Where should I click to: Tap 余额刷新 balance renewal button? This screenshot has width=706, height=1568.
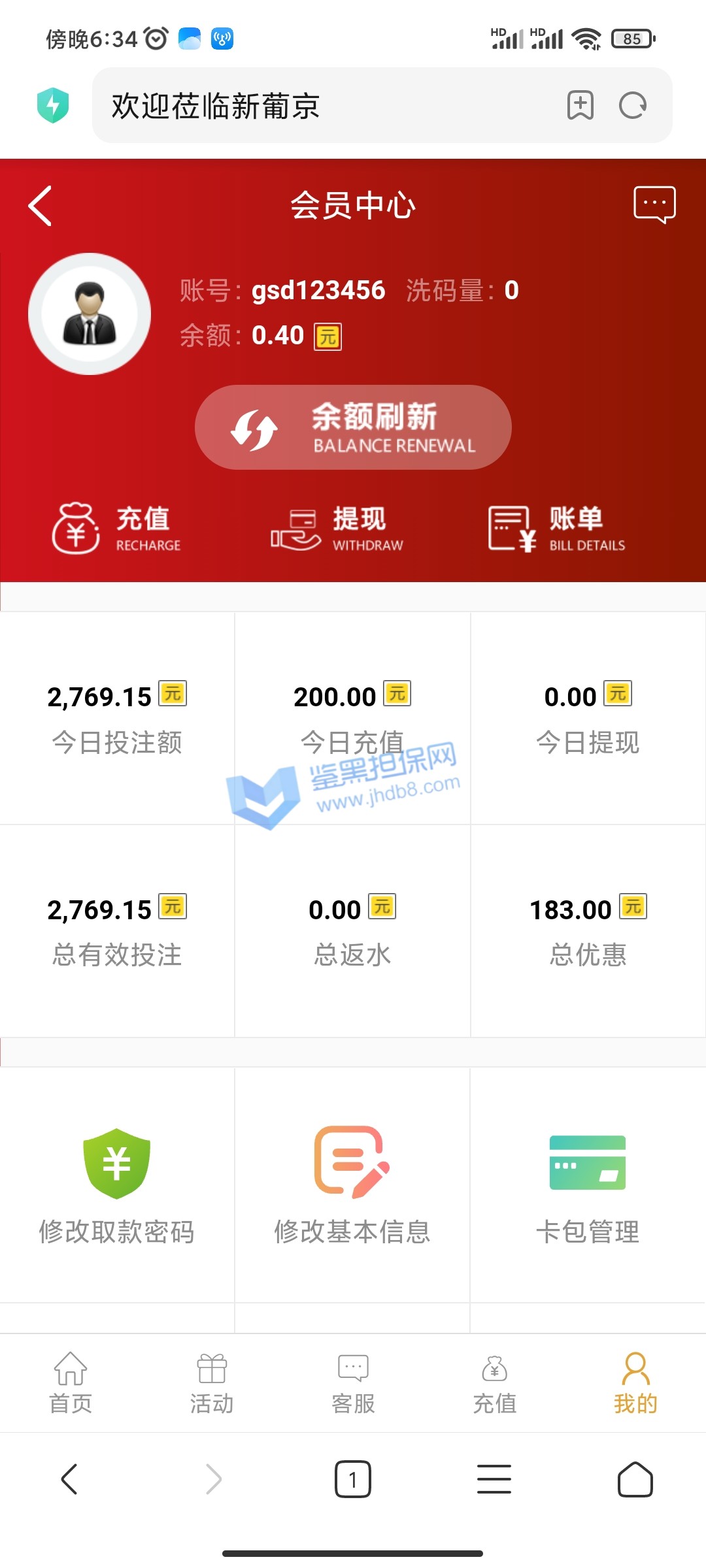point(353,427)
